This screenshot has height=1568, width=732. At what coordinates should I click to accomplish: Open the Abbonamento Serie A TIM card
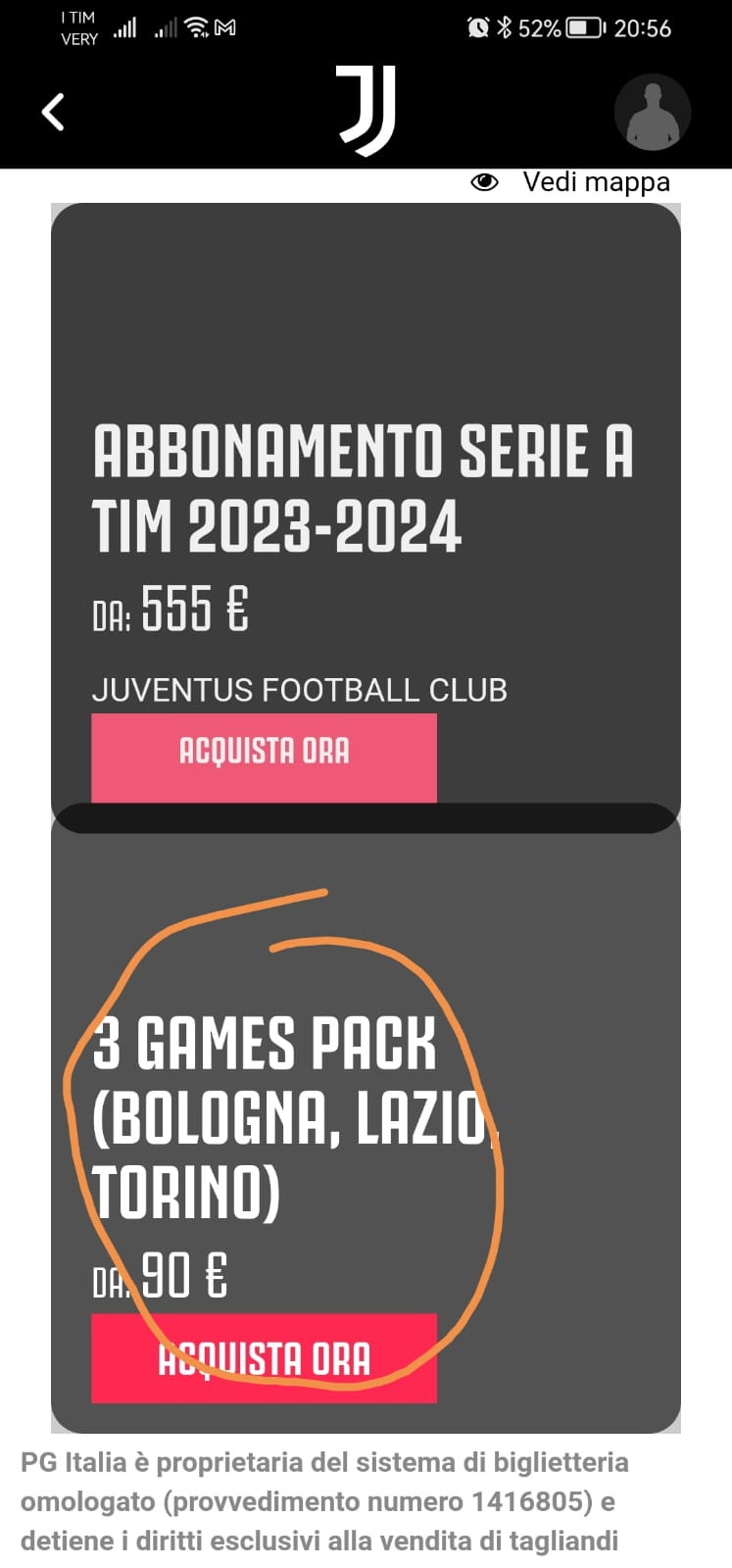tap(366, 515)
